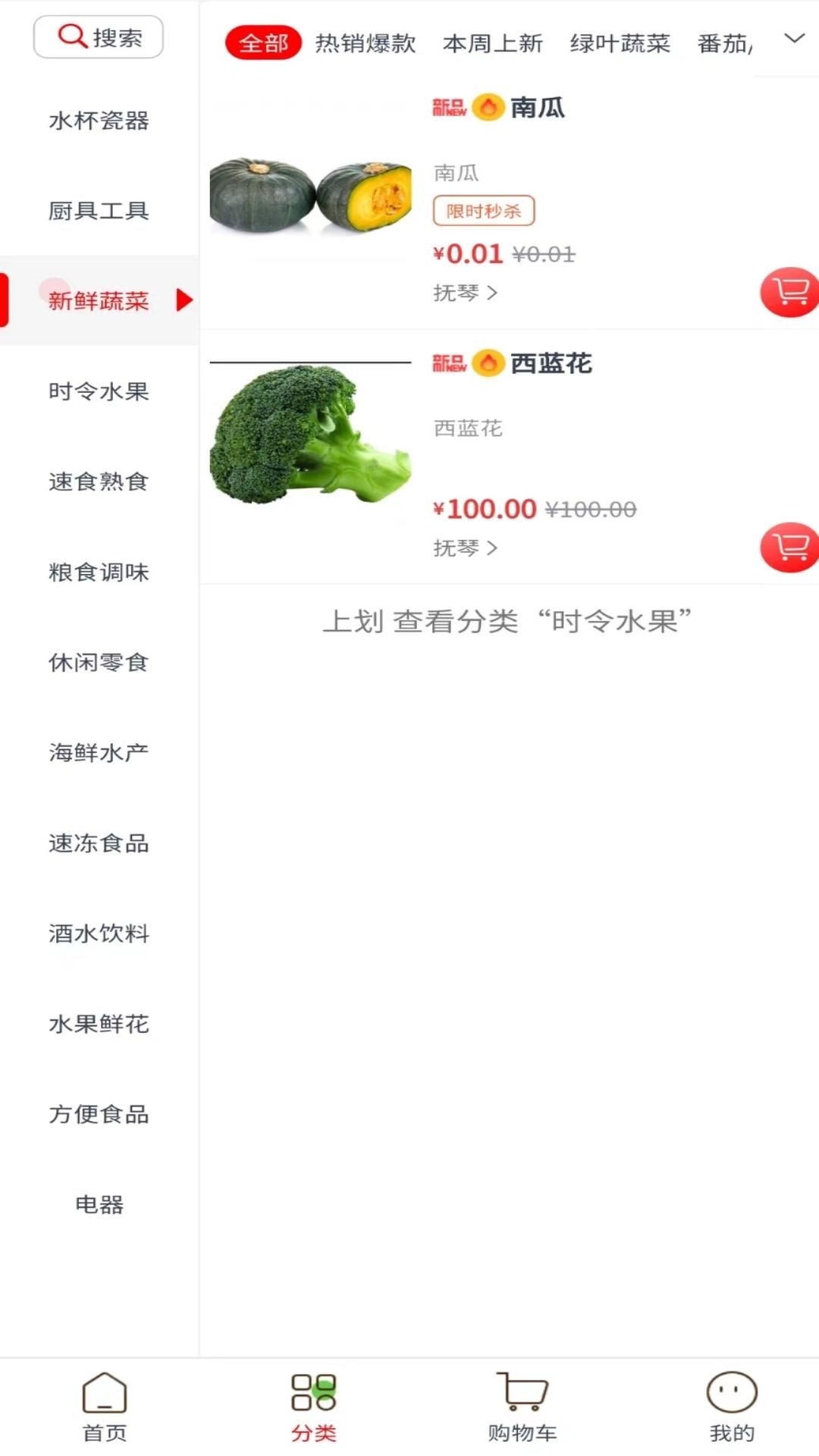The height and width of the screenshot is (1456, 819).
Task: Activate the 全部 filter tab
Action: tap(263, 43)
